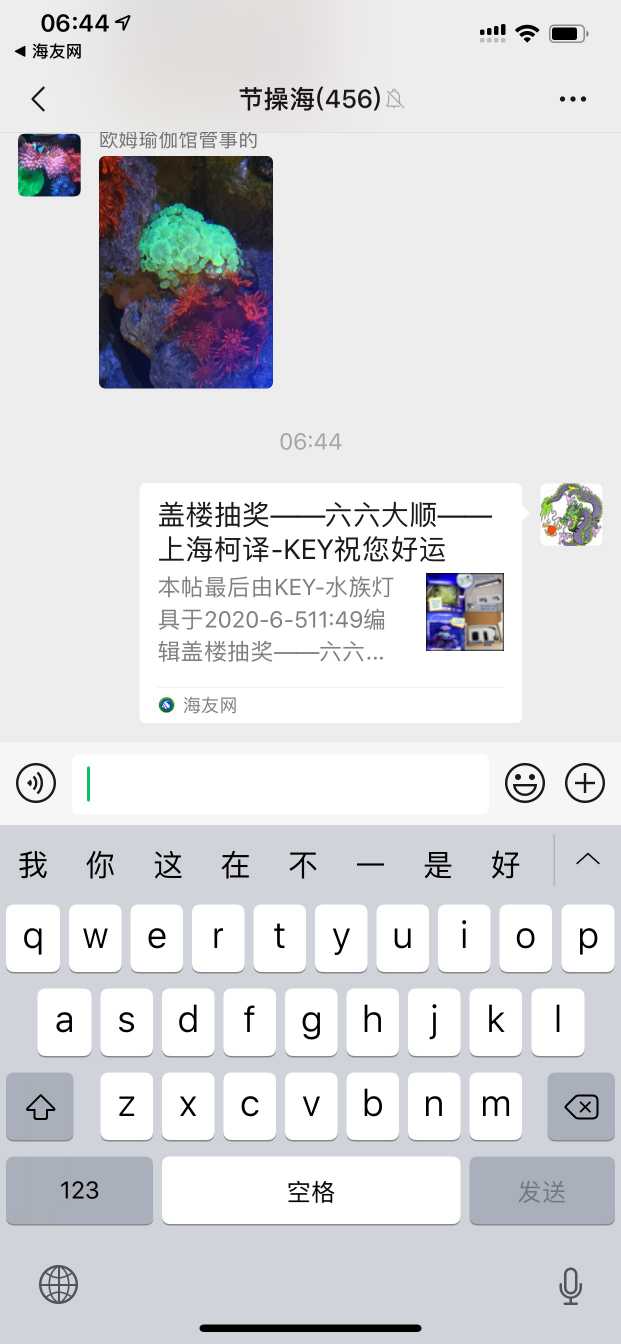
Task: Go back from the 节操海 chat
Action: [x=38, y=99]
